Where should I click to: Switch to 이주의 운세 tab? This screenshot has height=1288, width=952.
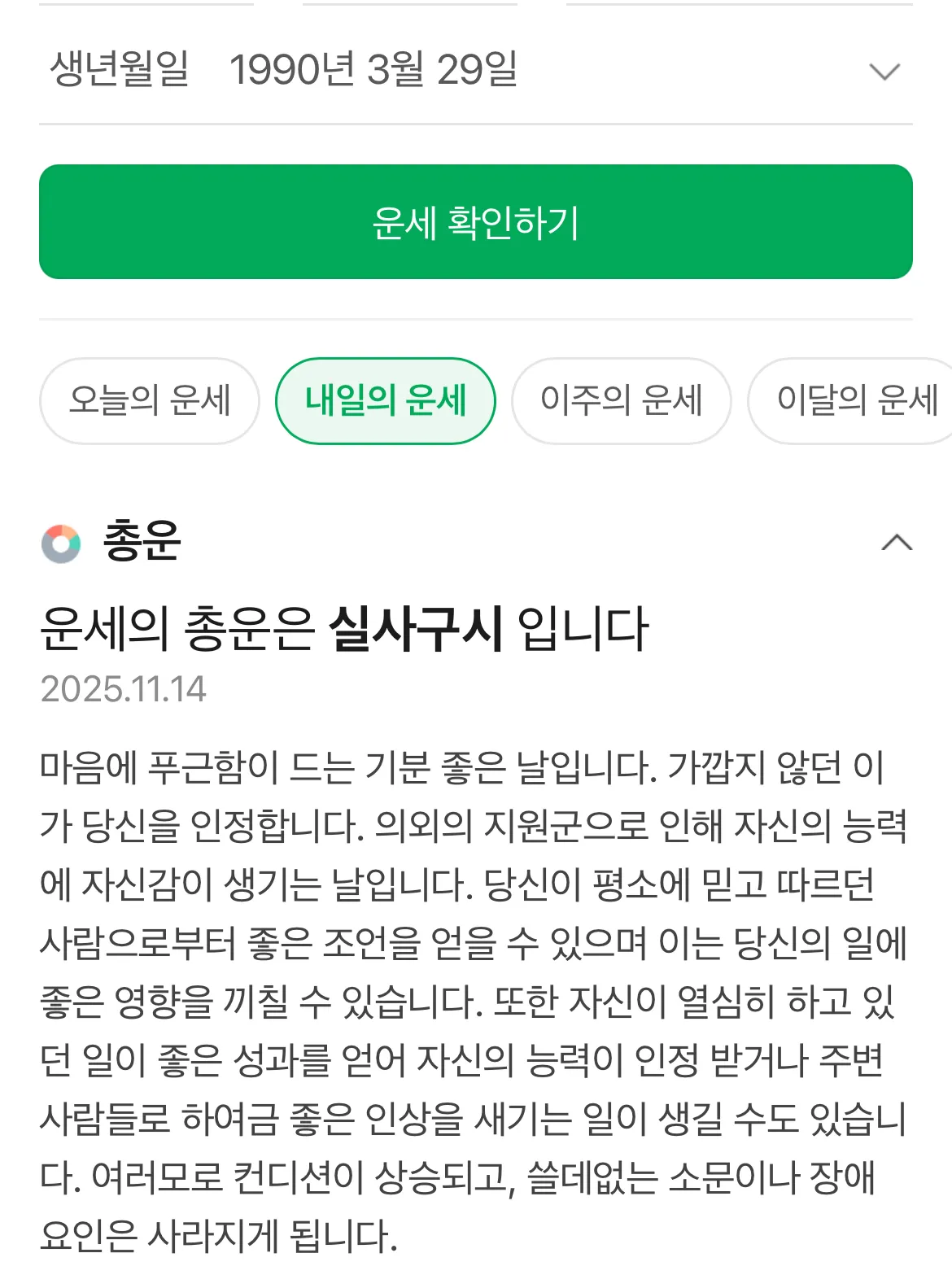(x=621, y=401)
